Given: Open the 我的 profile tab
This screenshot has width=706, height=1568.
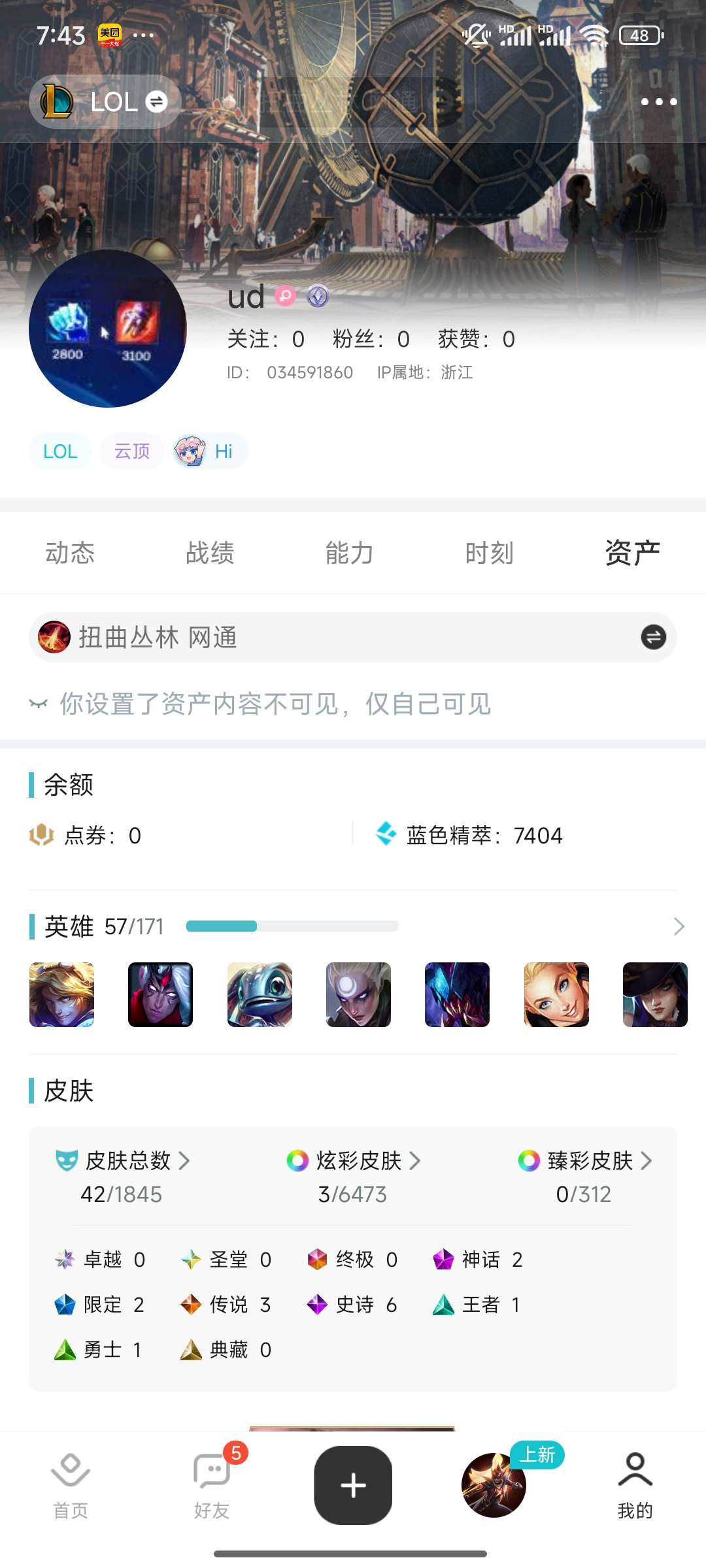Looking at the screenshot, I should (635, 1486).
